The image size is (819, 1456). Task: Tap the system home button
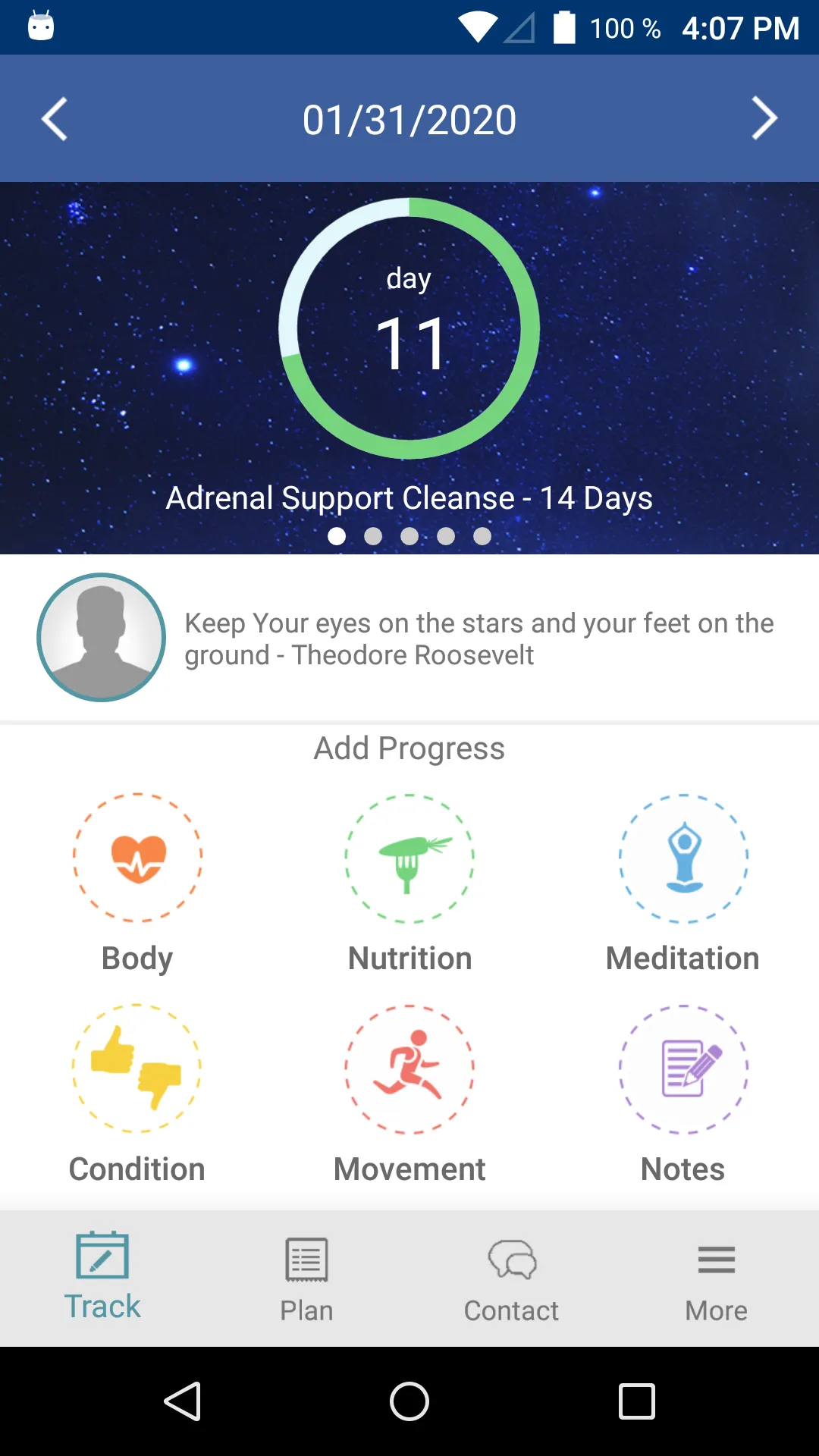tap(409, 1401)
